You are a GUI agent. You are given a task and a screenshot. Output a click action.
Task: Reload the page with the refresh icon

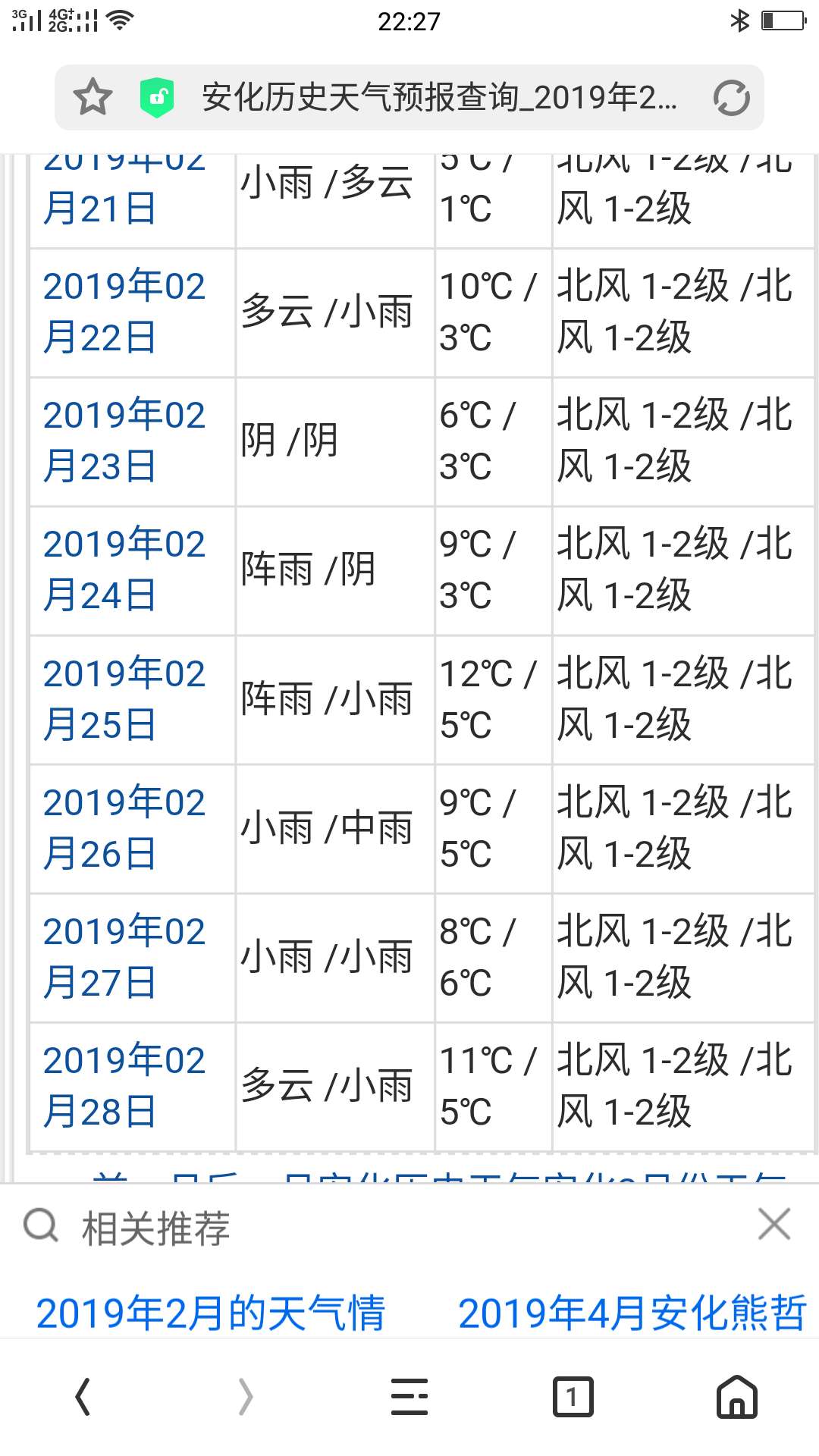[732, 97]
